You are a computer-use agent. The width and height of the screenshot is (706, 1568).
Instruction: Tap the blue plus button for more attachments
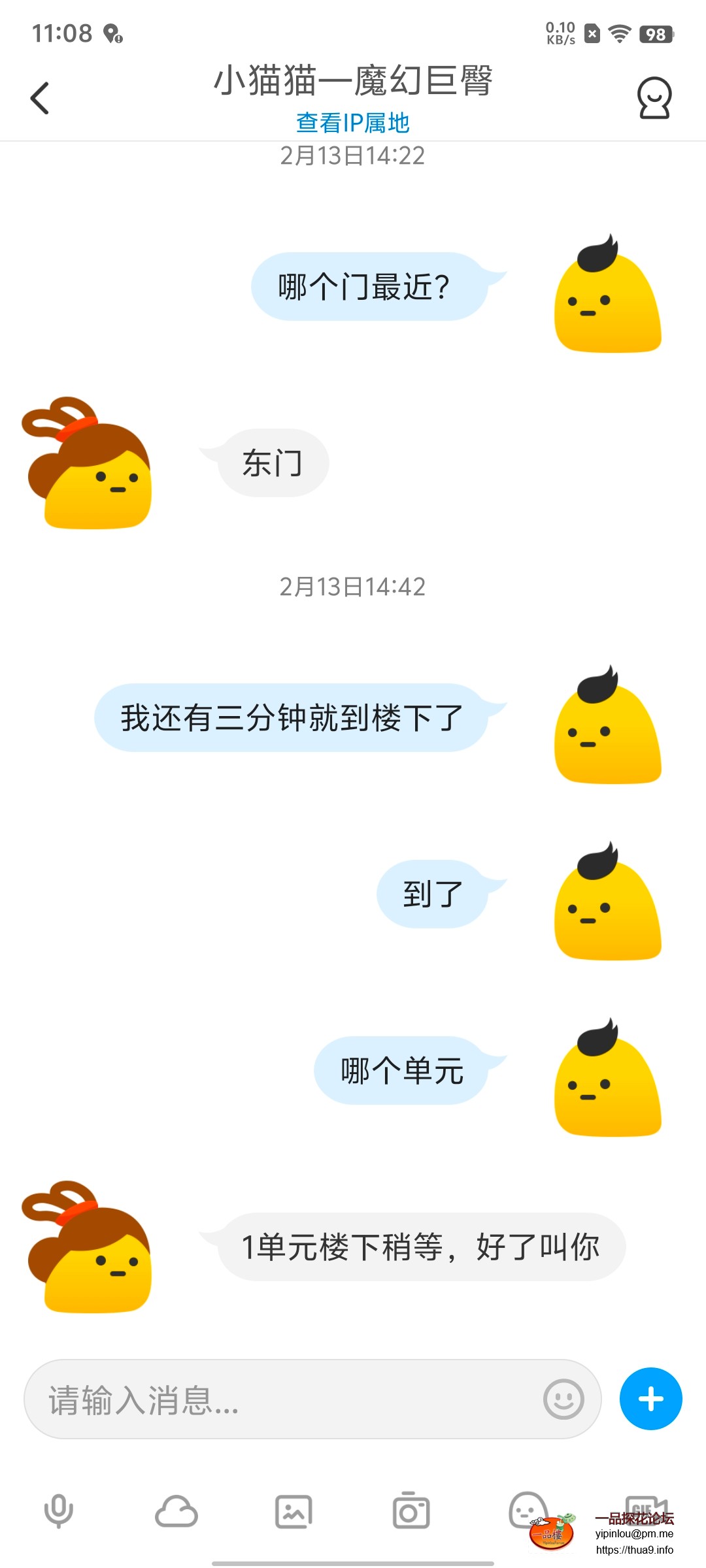click(650, 1398)
